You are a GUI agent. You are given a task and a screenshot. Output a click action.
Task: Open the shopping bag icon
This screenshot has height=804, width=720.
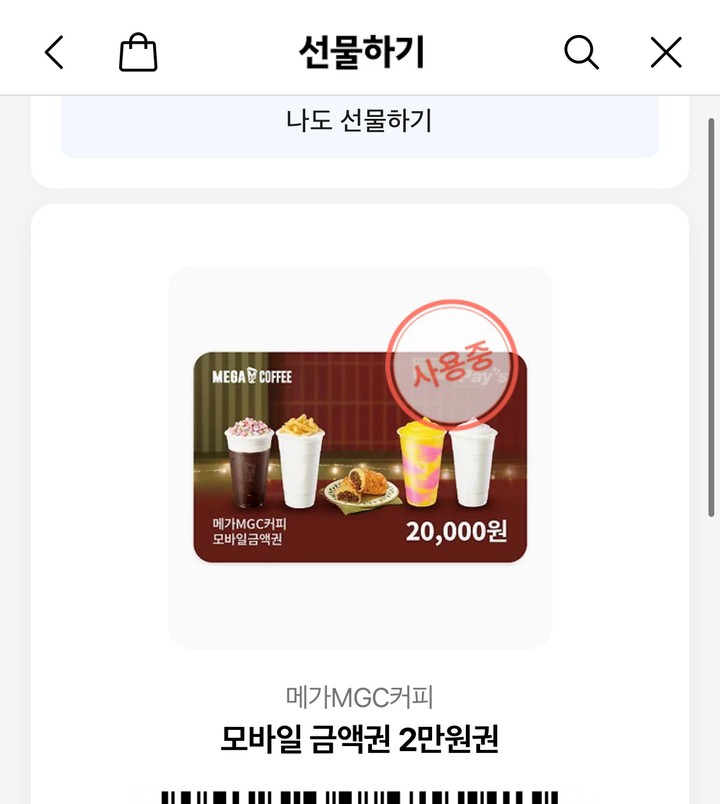pyautogui.click(x=138, y=52)
